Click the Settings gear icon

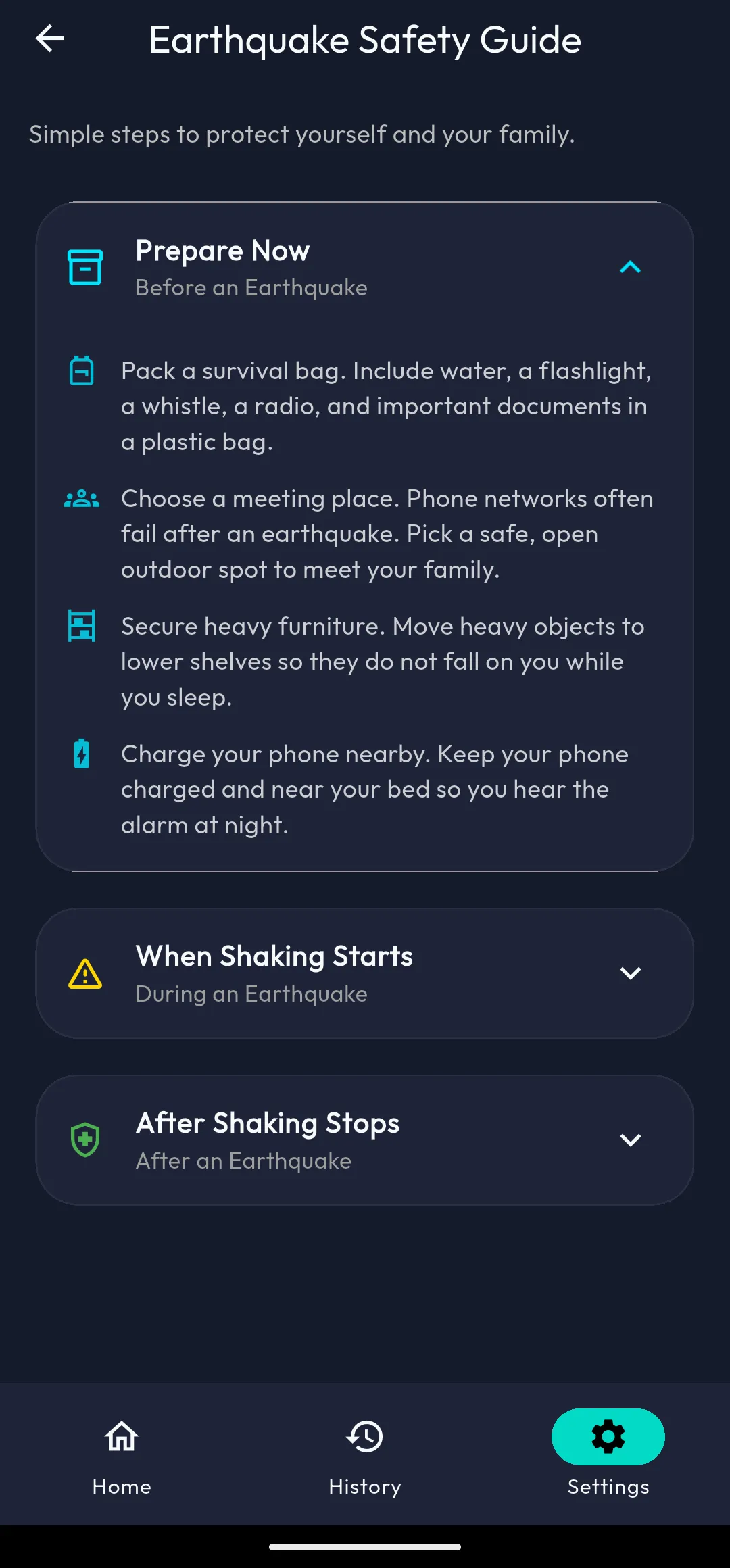coord(608,1437)
